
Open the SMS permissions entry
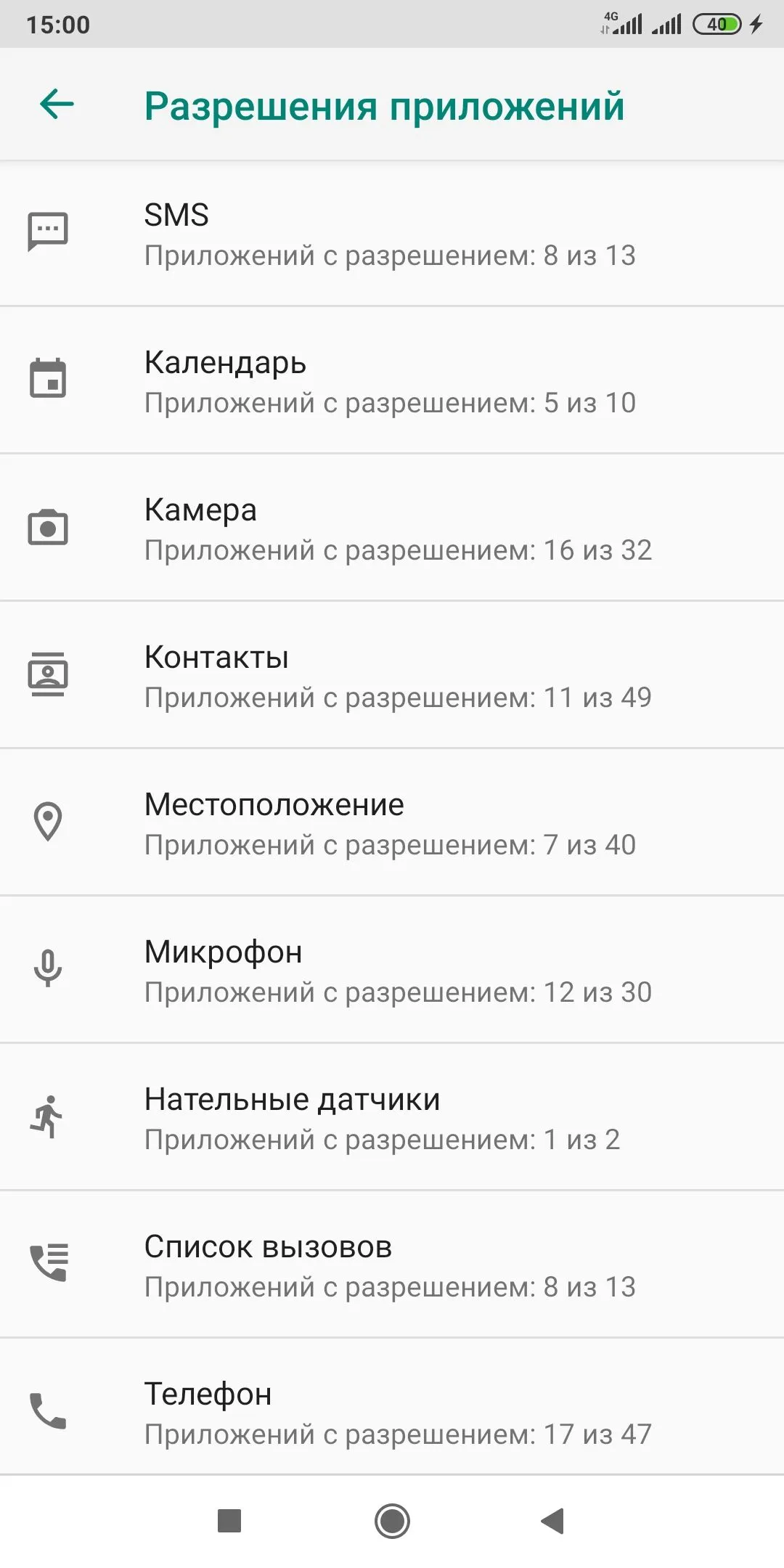(392, 234)
